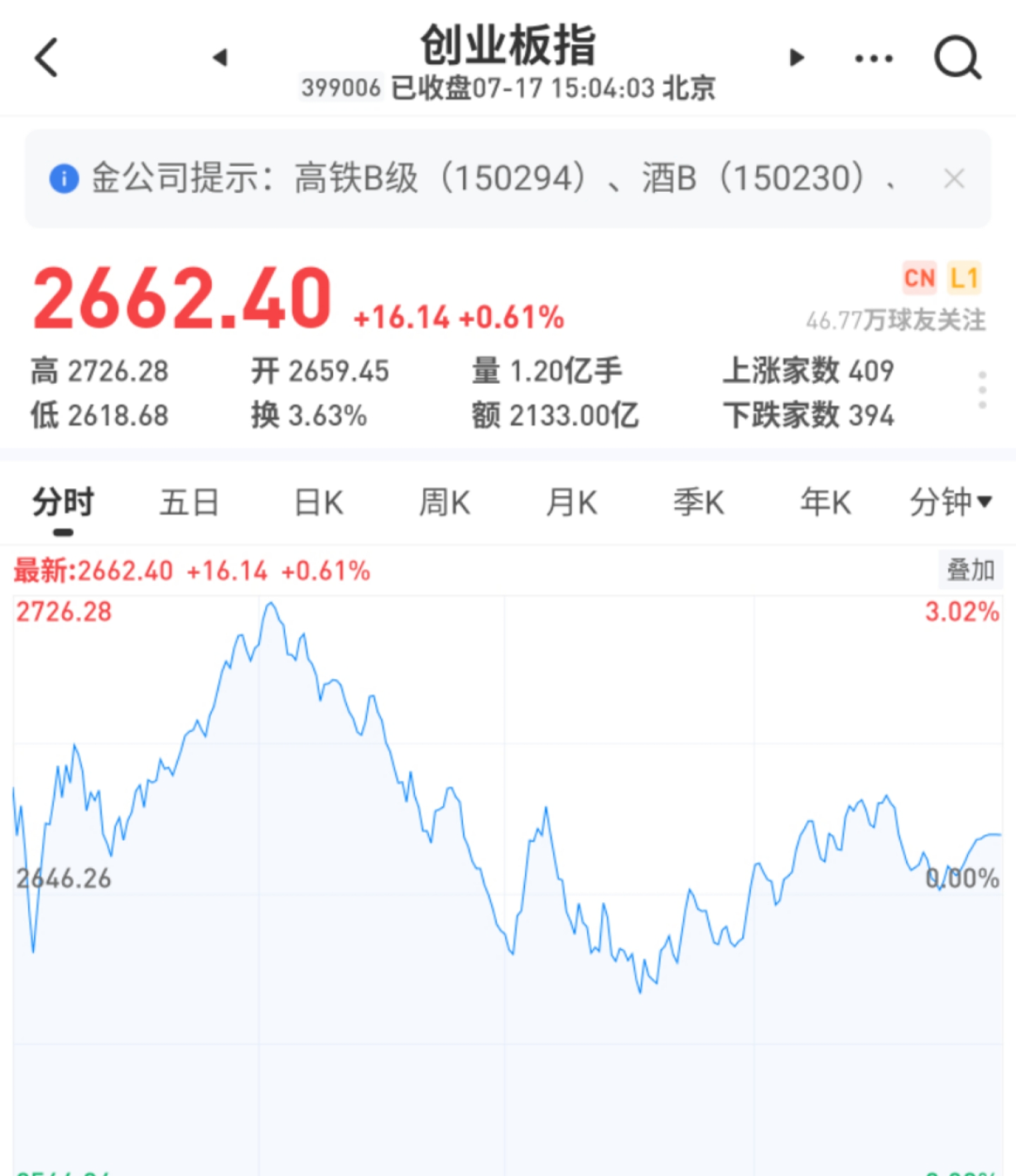Screen dimensions: 1016x1176
Task: Open the 酒B (150230) fund link
Action: tap(753, 178)
